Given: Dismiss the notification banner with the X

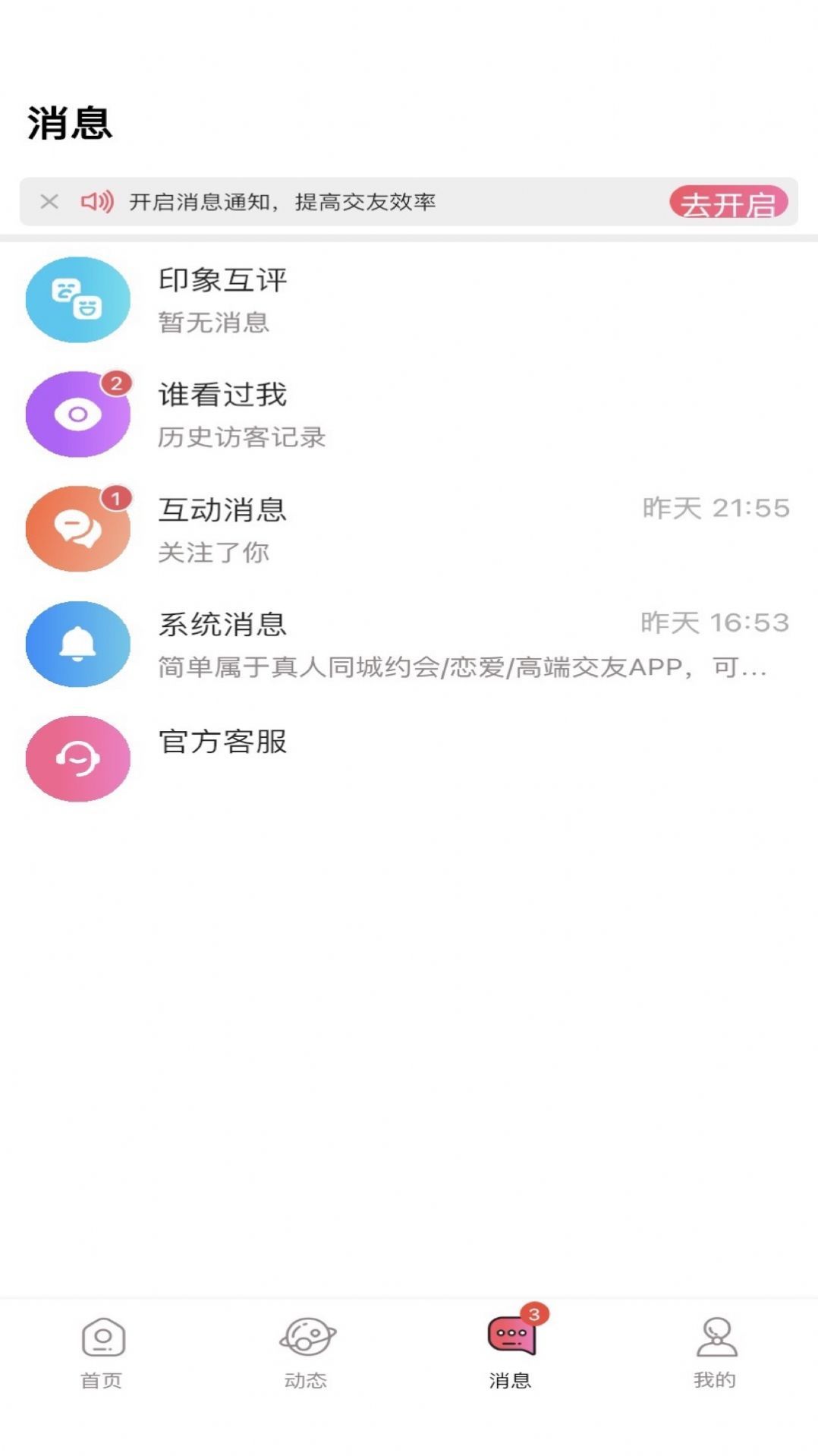Looking at the screenshot, I should click(49, 201).
